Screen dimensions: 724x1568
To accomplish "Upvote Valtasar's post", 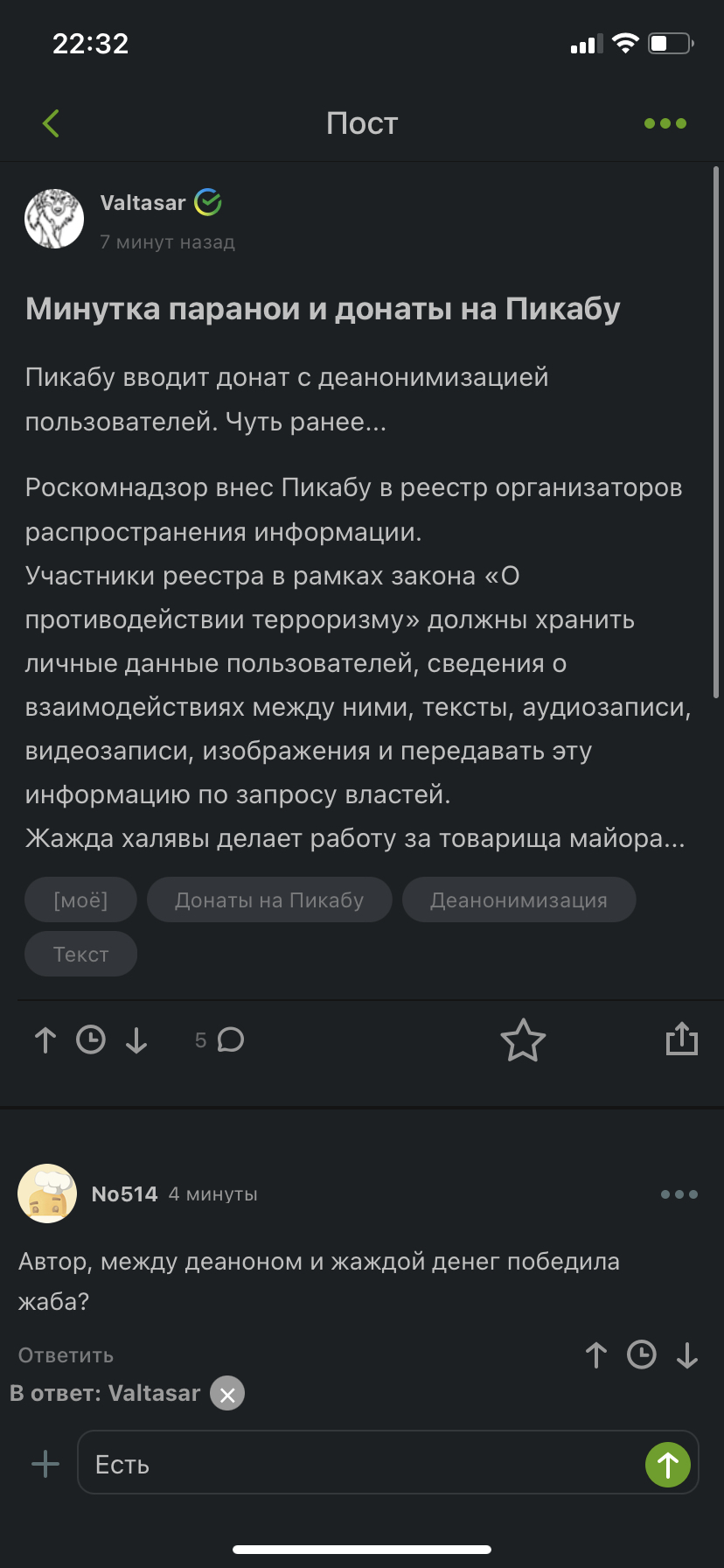I will (x=45, y=1039).
